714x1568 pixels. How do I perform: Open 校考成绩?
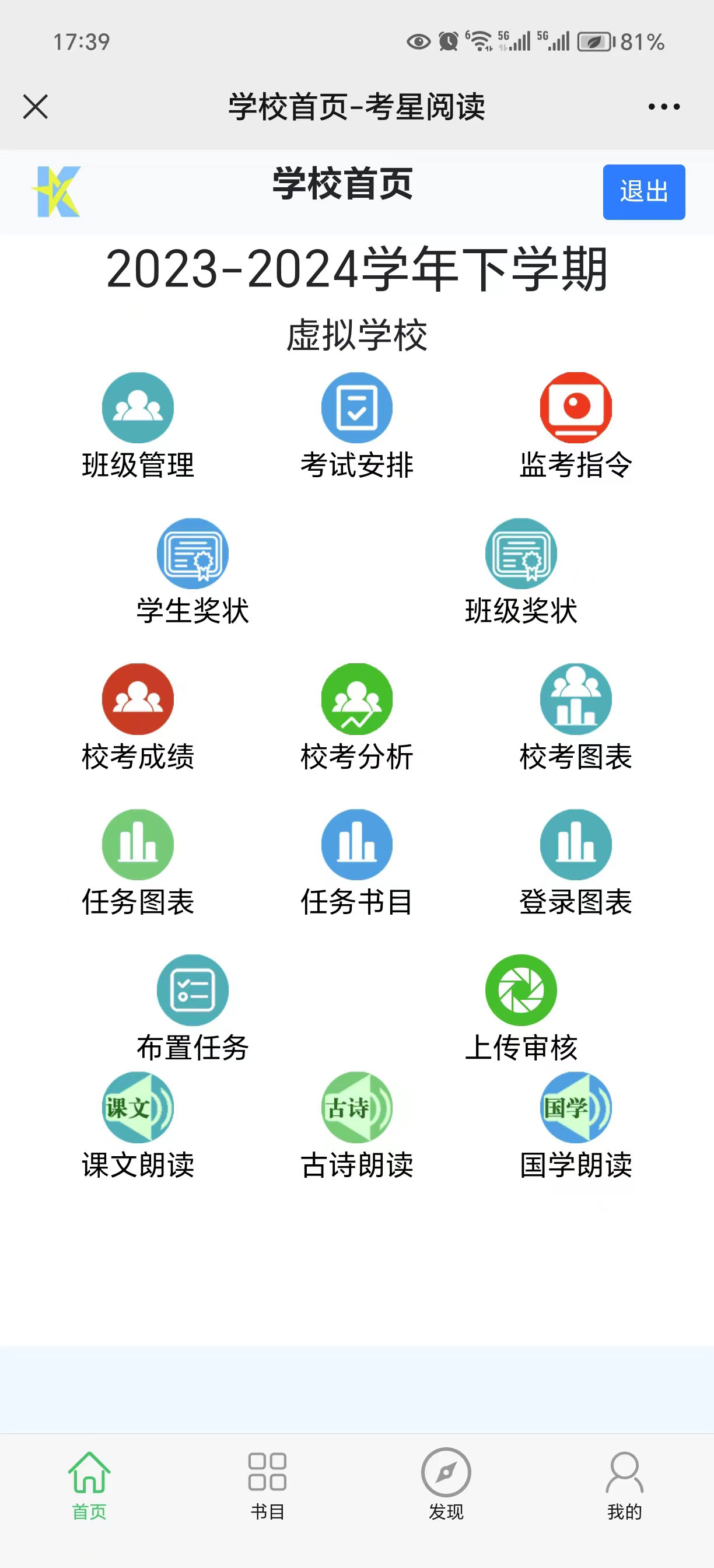point(138,717)
